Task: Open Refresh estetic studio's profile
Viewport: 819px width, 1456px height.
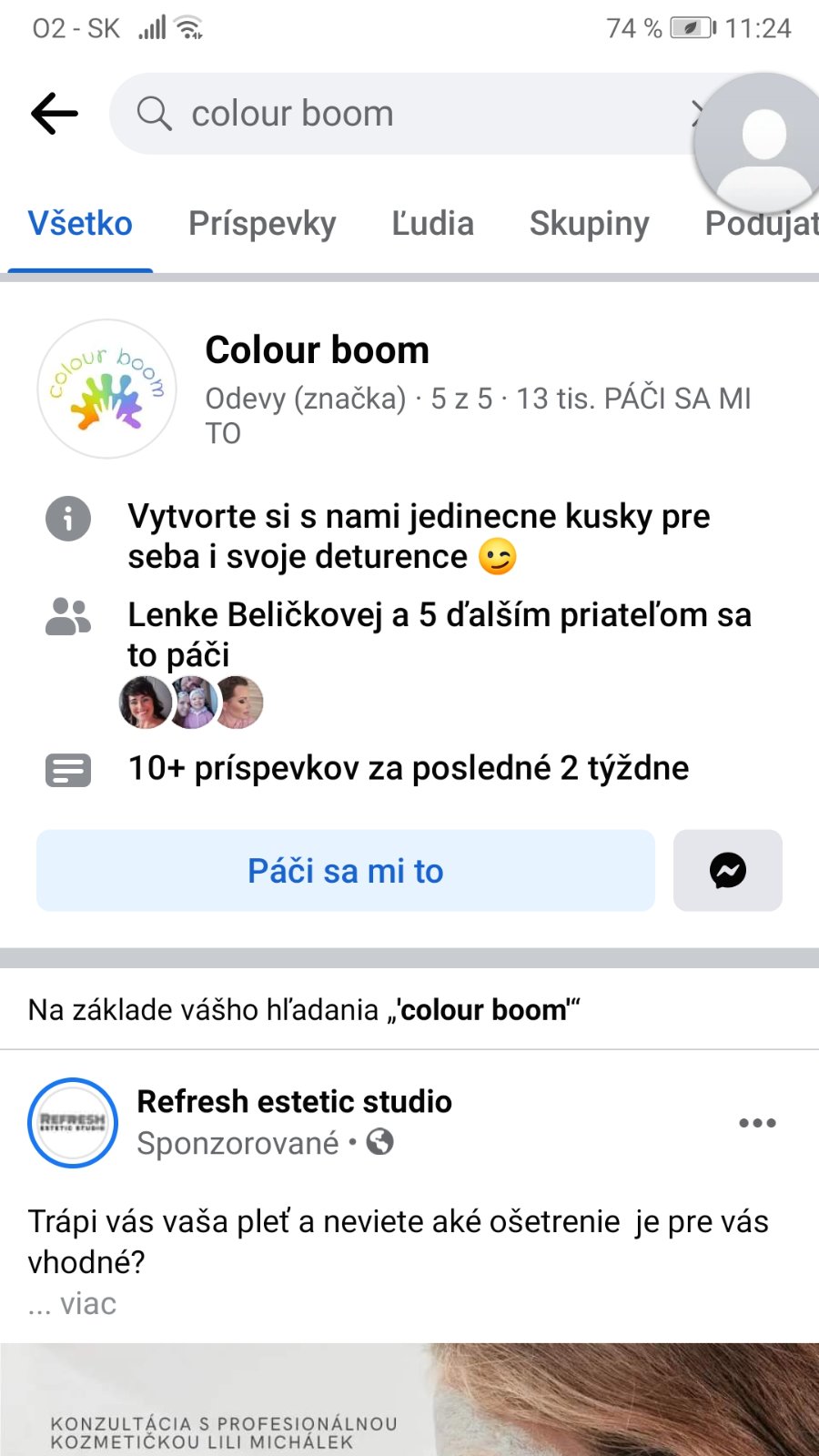Action: click(294, 1102)
